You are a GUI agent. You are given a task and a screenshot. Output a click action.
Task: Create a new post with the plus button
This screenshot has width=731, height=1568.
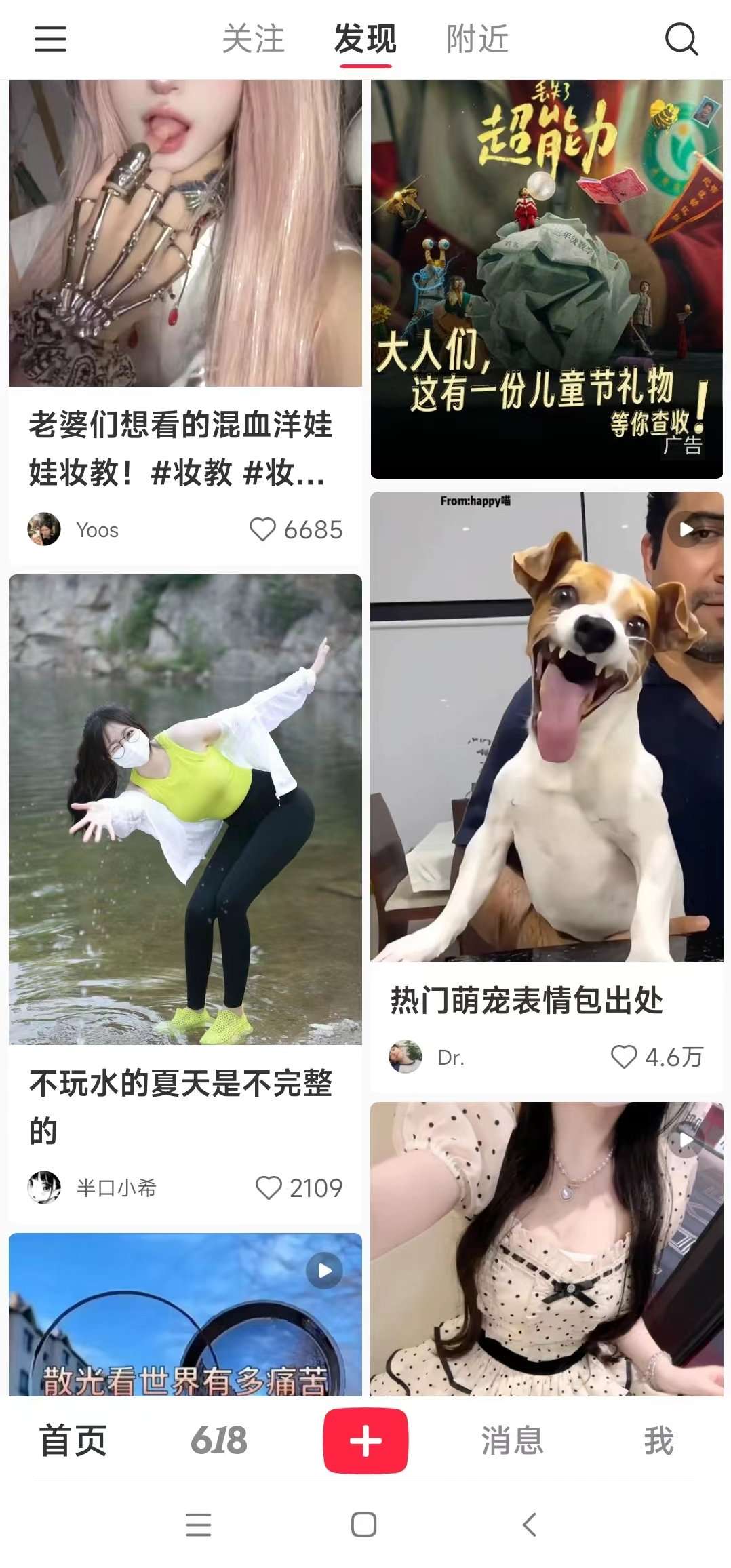tap(365, 1440)
